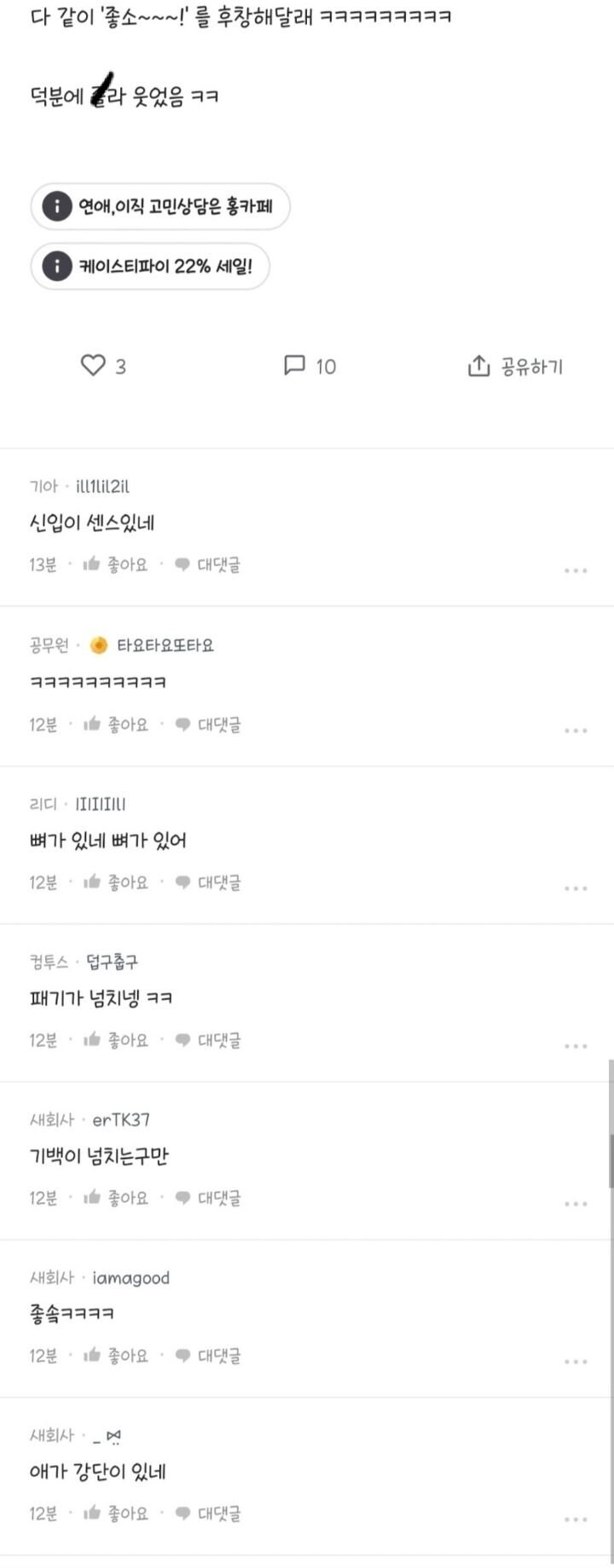Click the reply icon on 타요타요또타요's comment
Viewport: 614px width, 1568px height.
(x=181, y=724)
